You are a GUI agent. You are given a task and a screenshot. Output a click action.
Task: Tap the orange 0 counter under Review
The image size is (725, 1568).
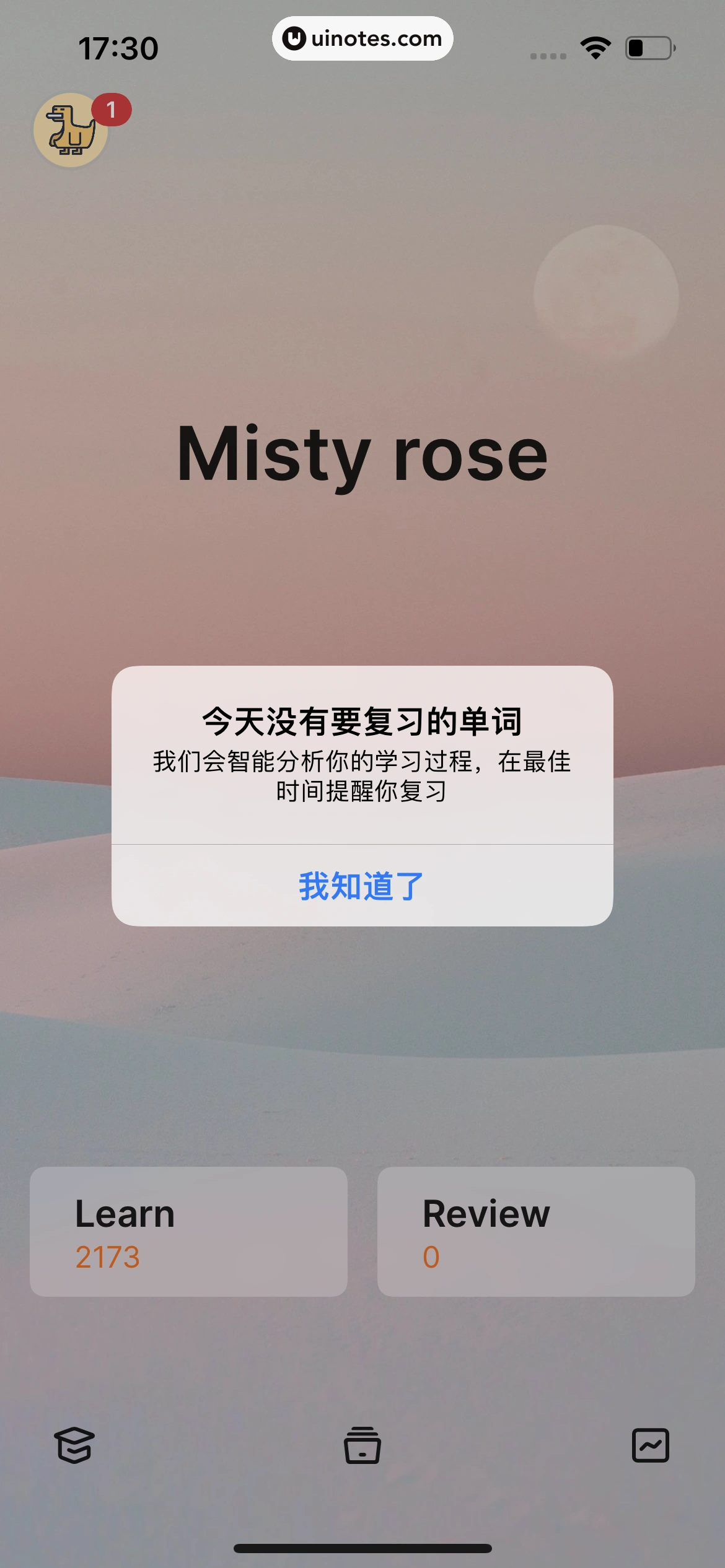coord(432,1257)
